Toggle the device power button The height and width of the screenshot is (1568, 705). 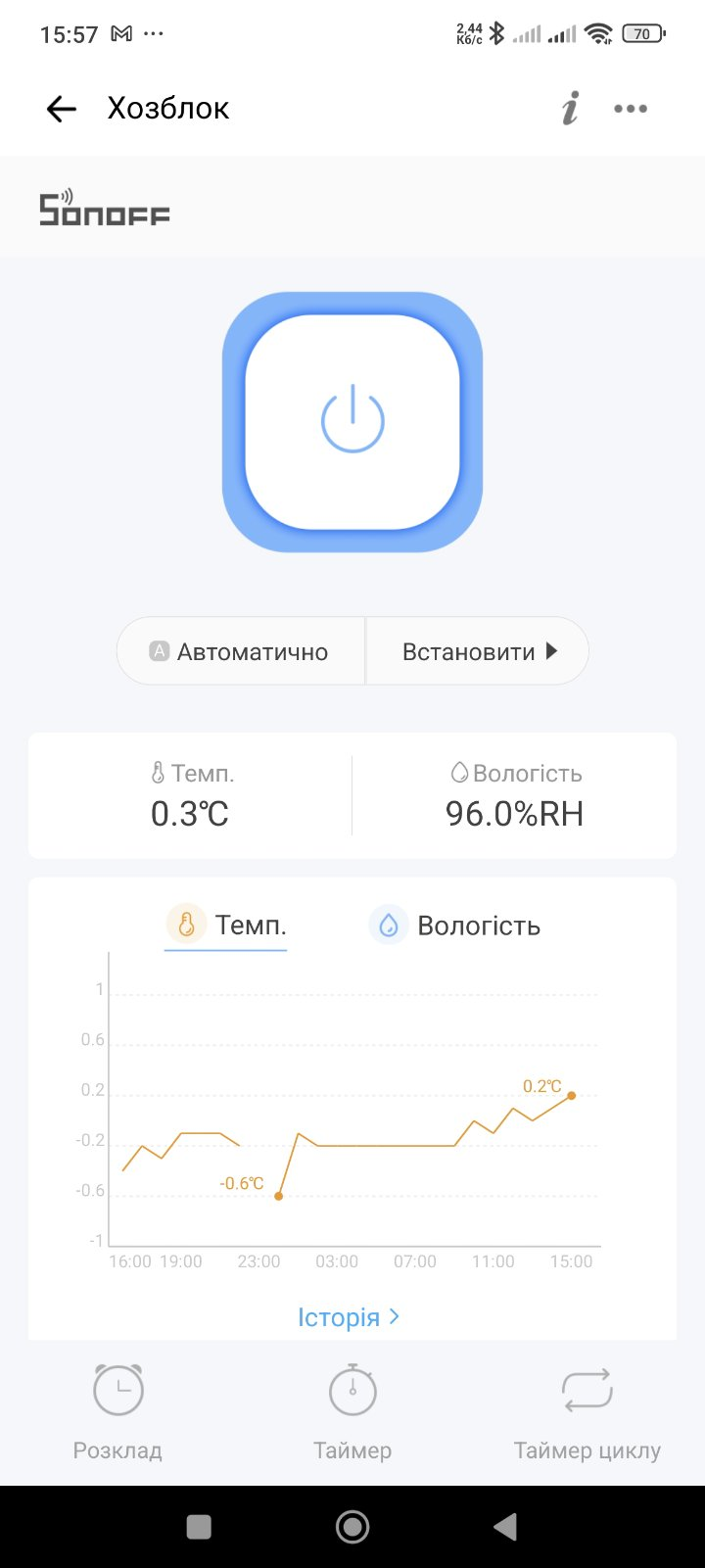pyautogui.click(x=352, y=421)
